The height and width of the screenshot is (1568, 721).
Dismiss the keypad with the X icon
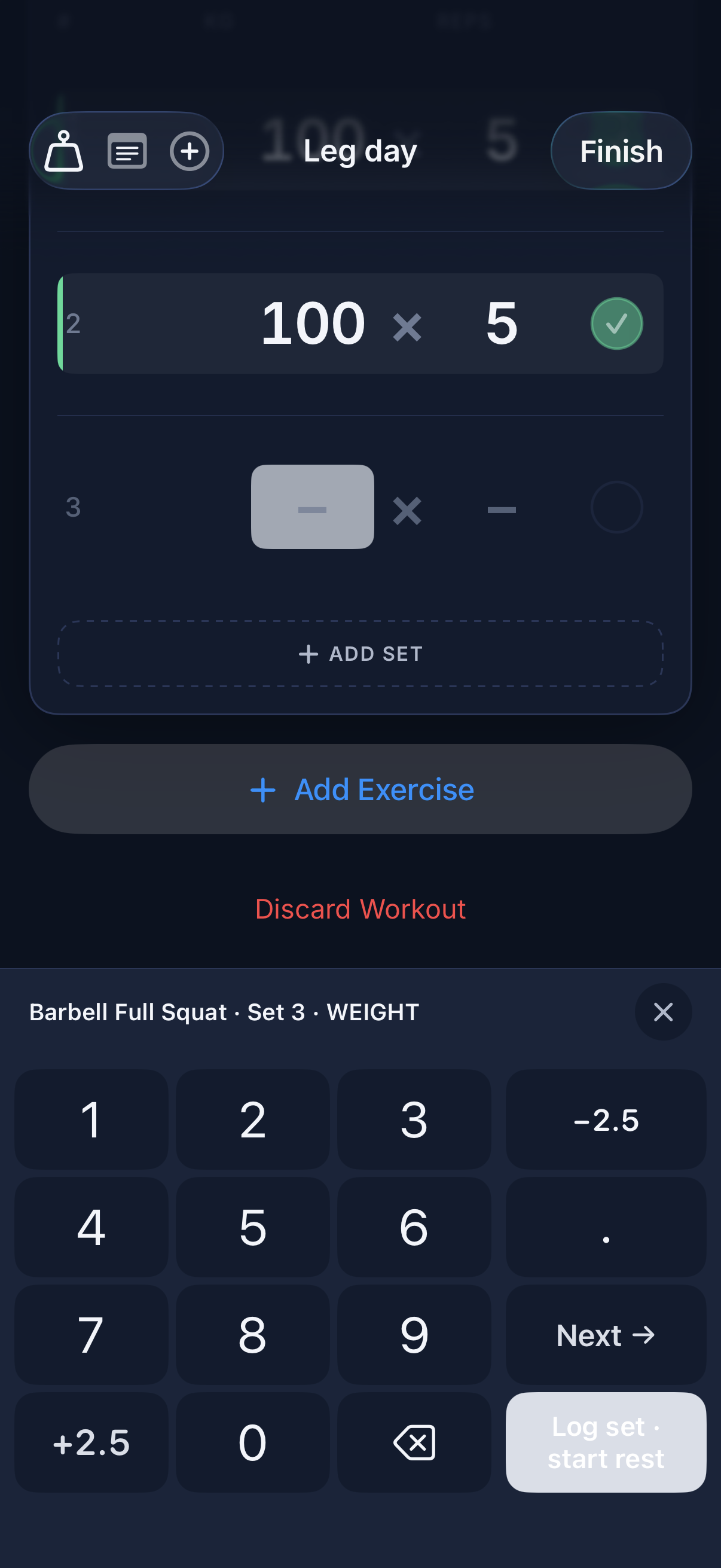coord(662,1011)
